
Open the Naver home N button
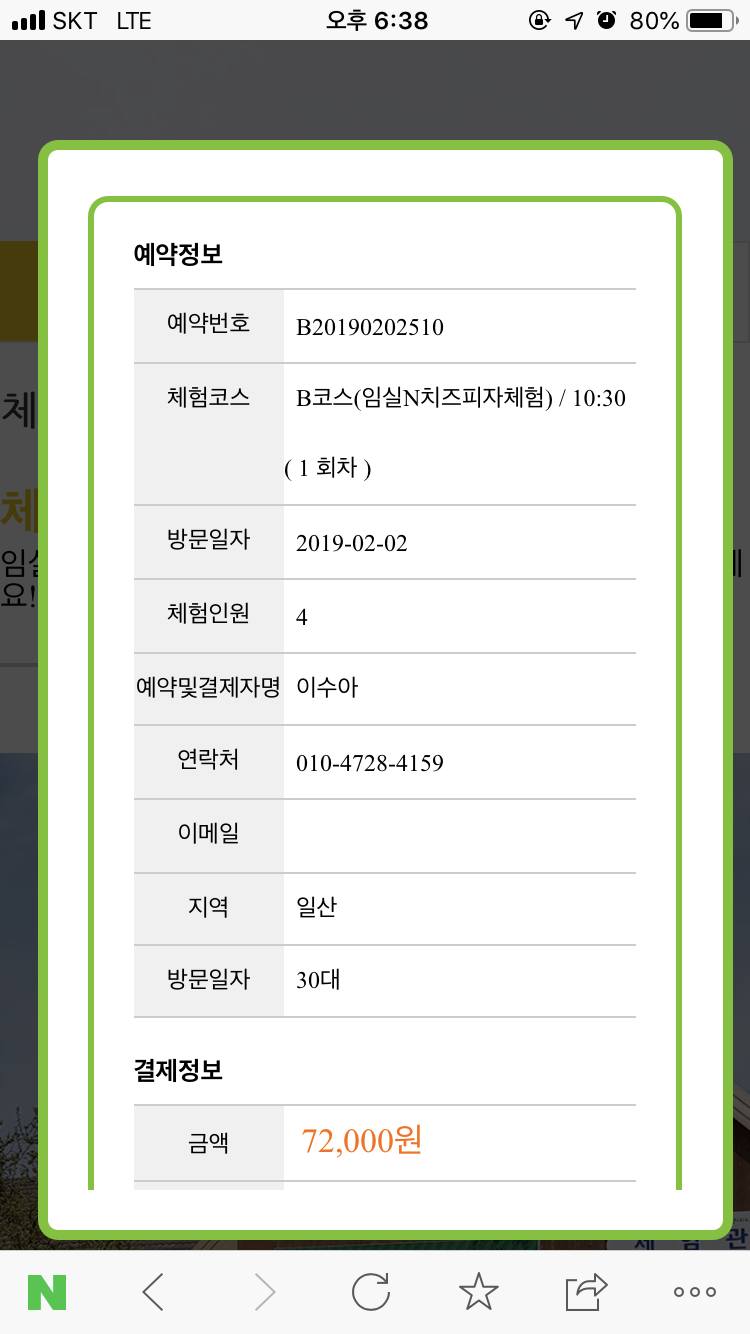[x=47, y=1292]
